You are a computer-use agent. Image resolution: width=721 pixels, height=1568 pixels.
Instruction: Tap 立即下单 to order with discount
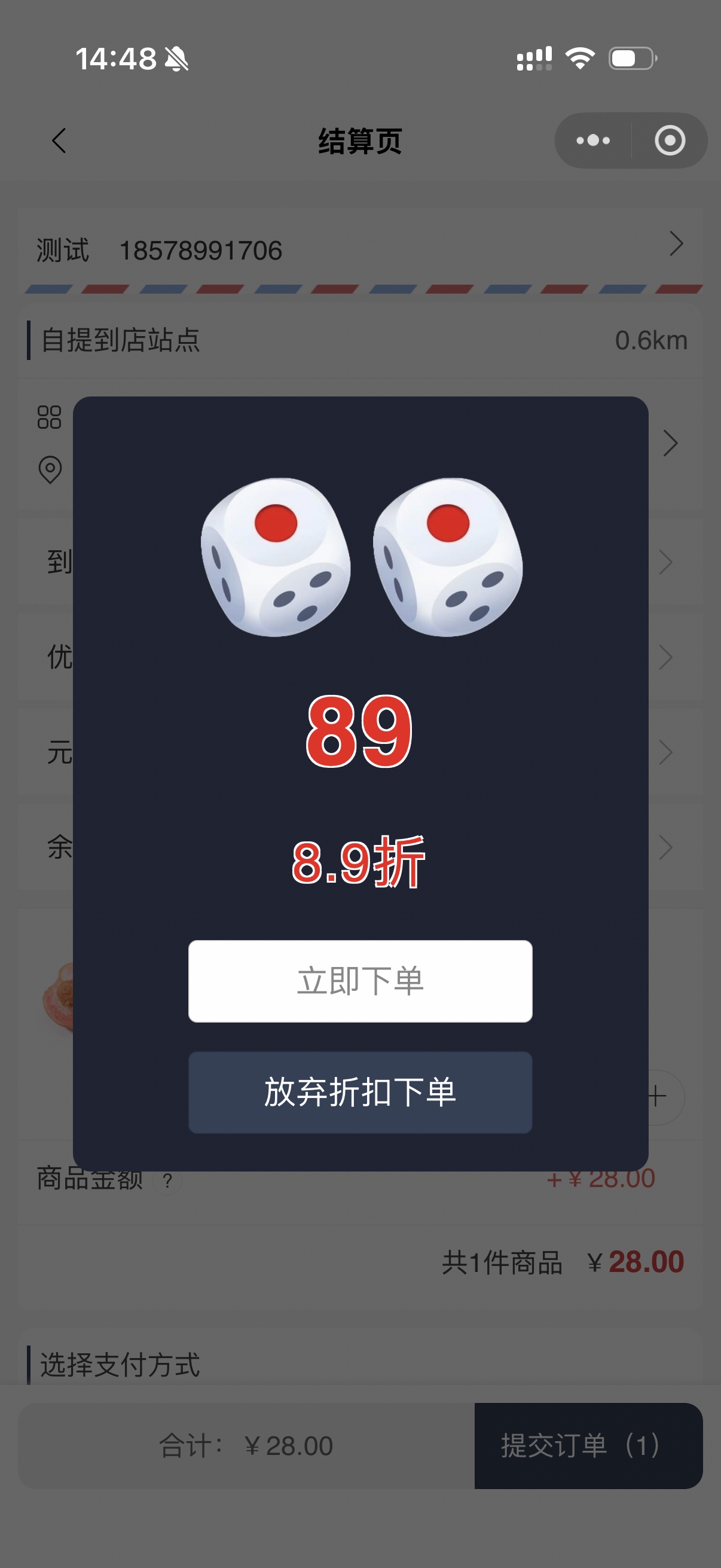[x=360, y=981]
